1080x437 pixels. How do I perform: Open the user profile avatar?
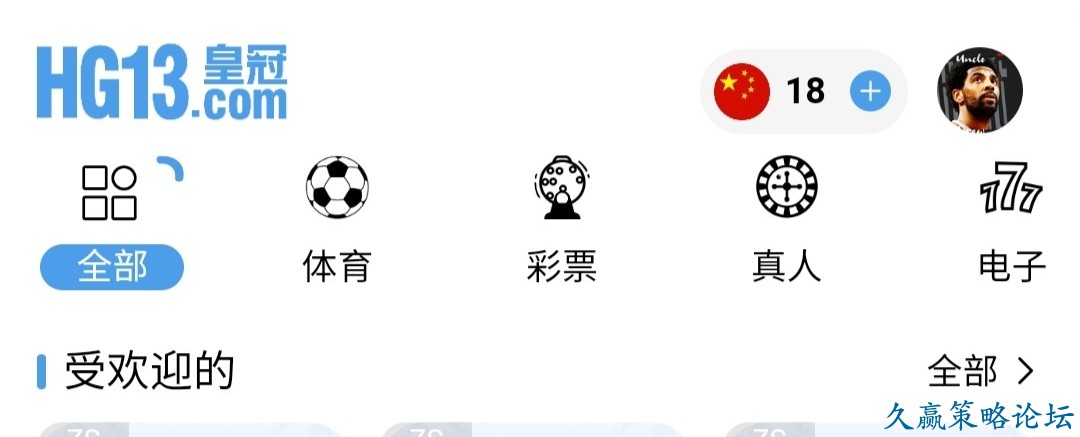pyautogui.click(x=979, y=90)
